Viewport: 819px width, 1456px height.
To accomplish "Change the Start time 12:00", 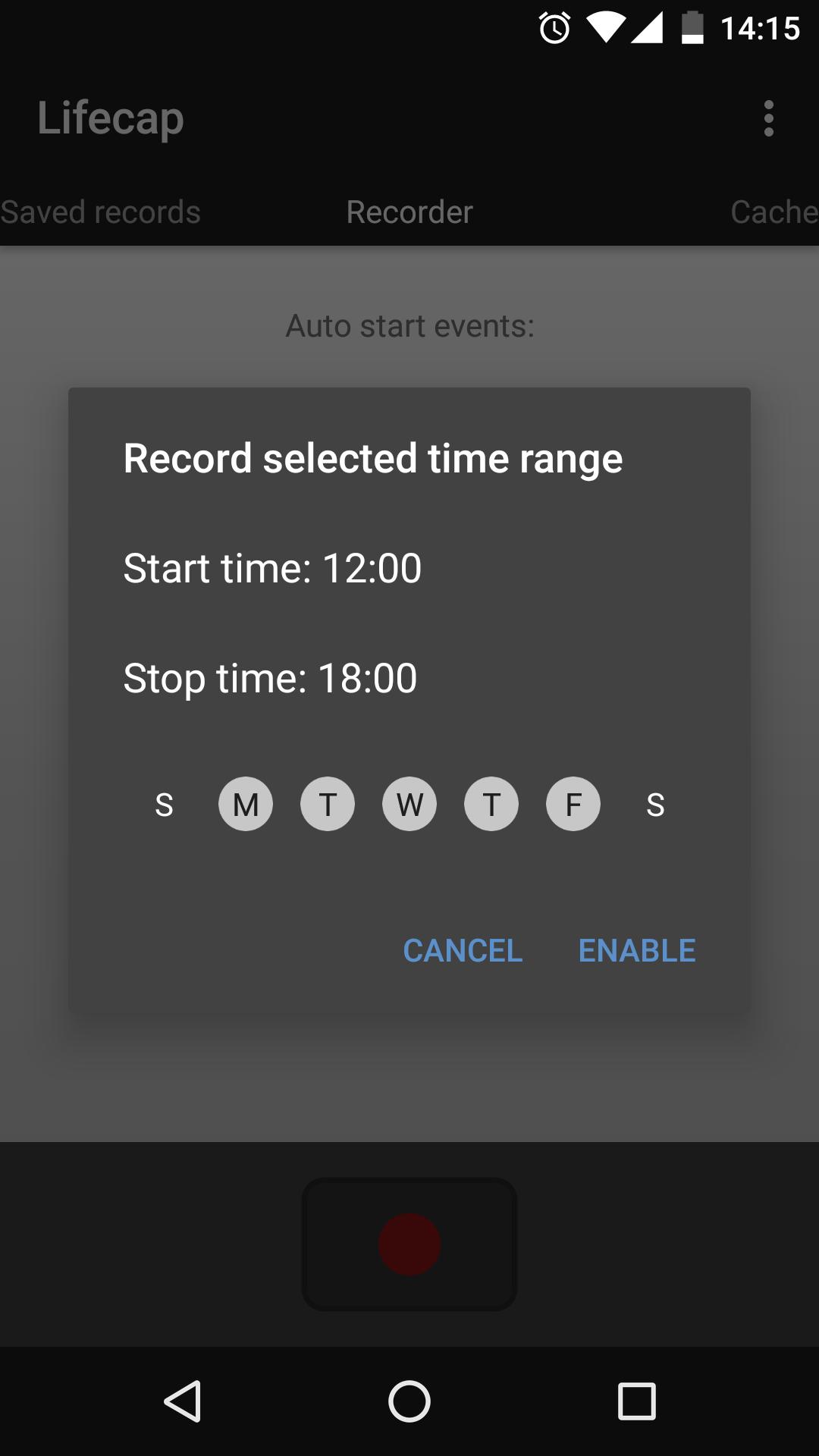I will click(272, 568).
